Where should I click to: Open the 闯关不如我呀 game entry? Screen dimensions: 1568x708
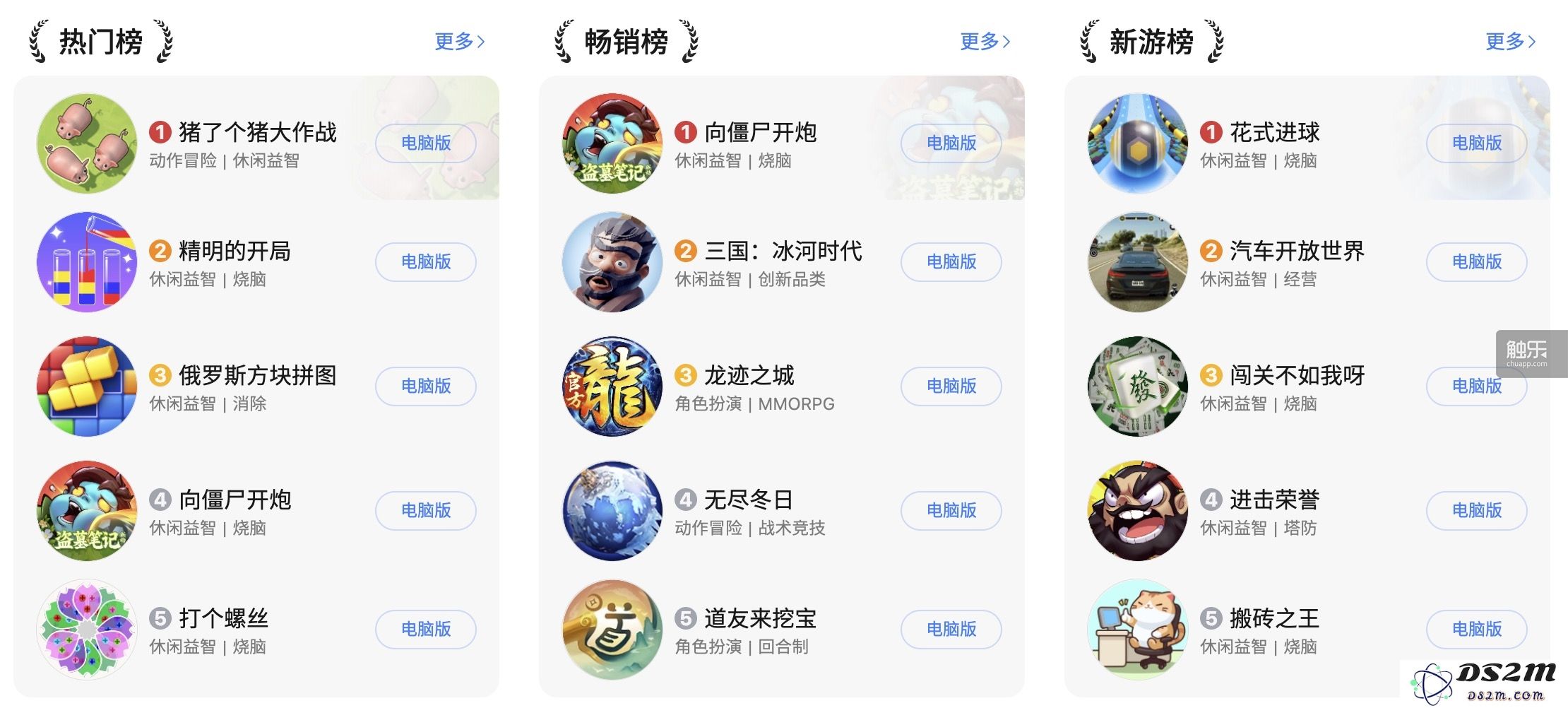pos(1297,376)
